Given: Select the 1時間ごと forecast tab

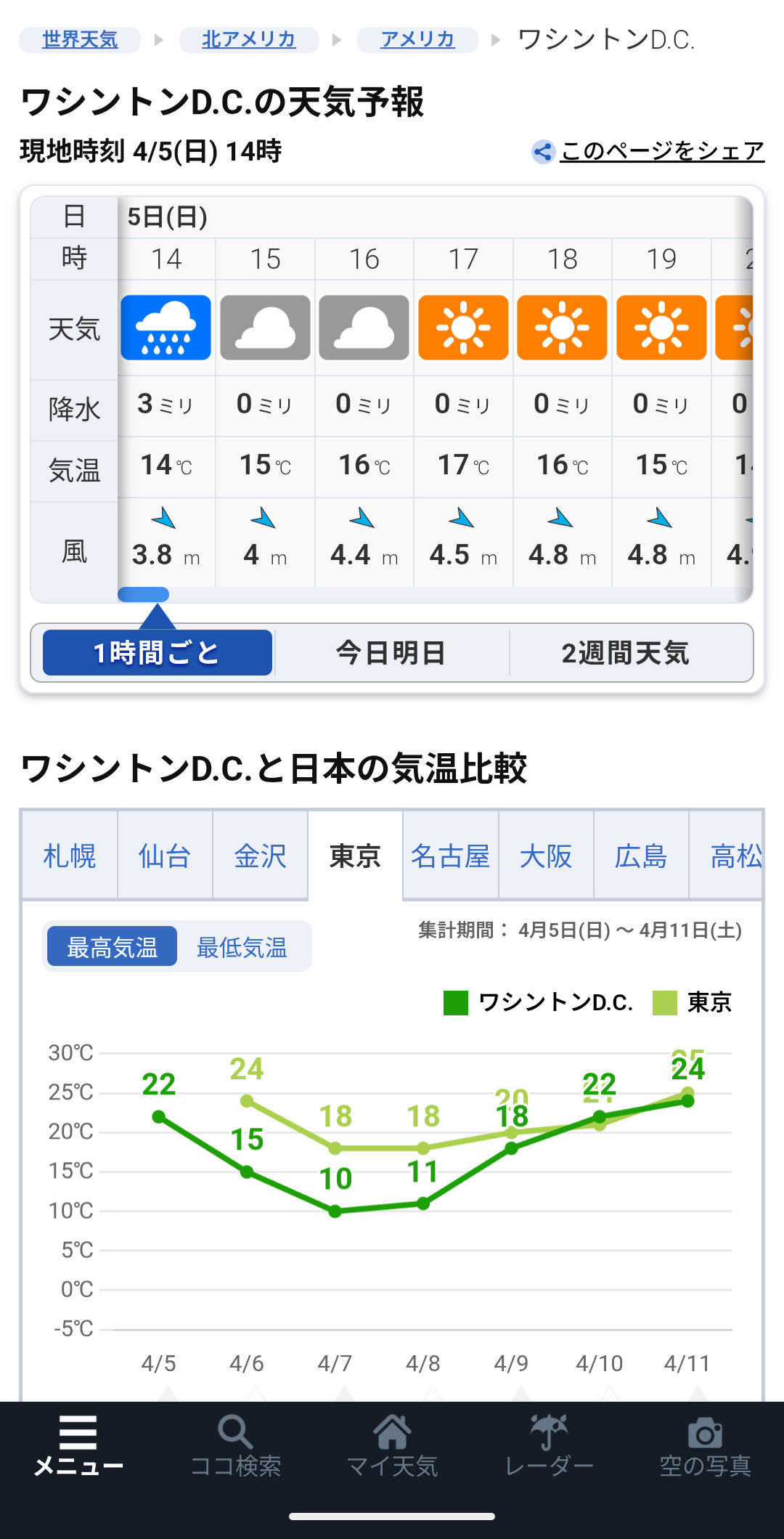Looking at the screenshot, I should [158, 652].
